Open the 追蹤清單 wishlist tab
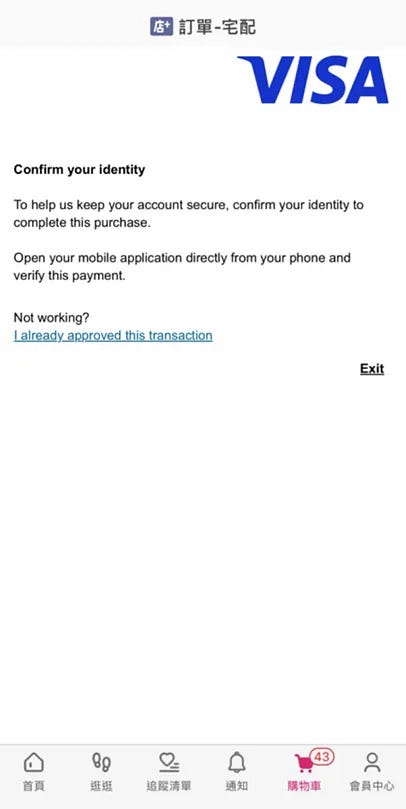 pyautogui.click(x=169, y=772)
